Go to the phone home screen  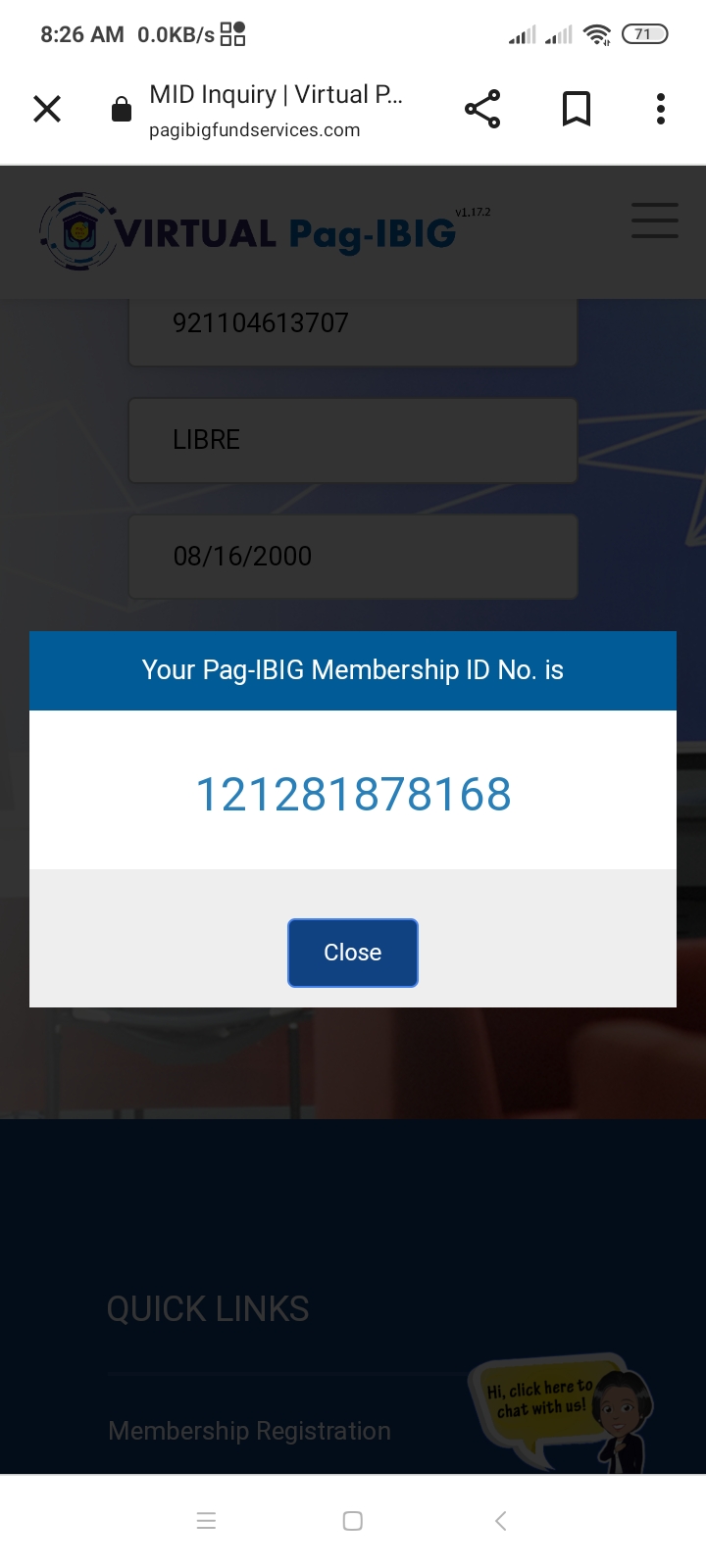pyautogui.click(x=353, y=1521)
